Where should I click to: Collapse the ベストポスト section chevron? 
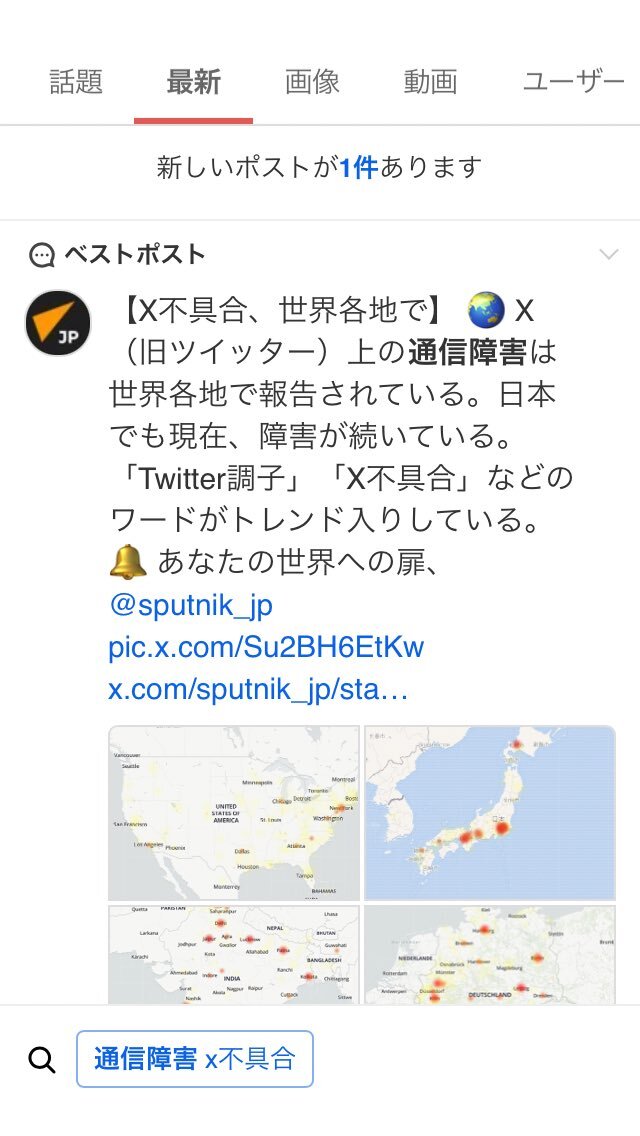coord(609,254)
